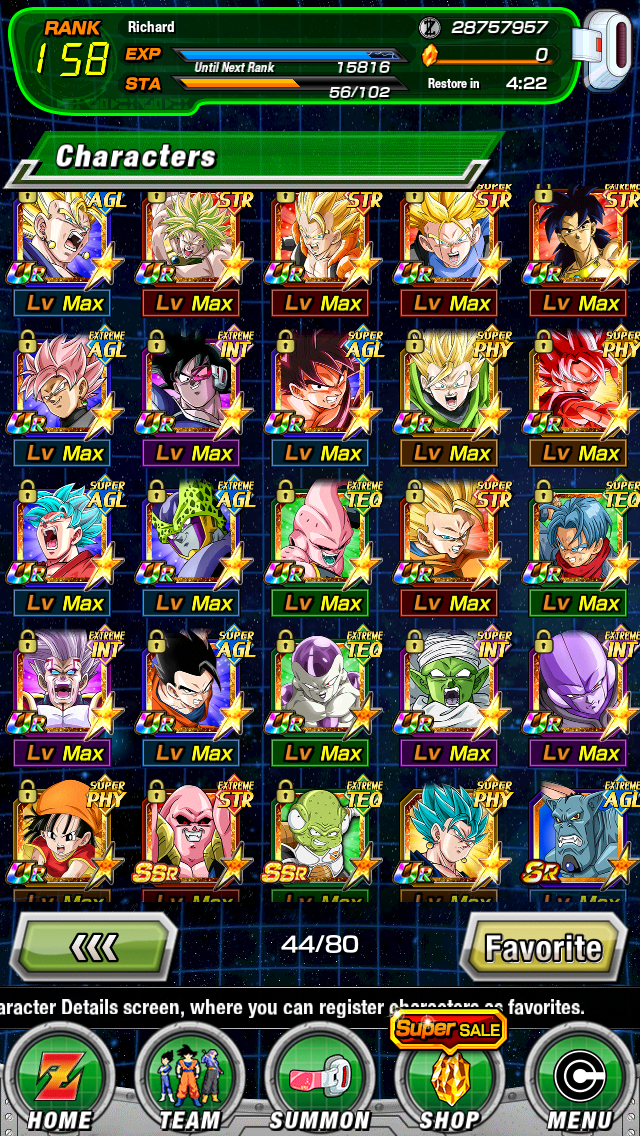Open the TEAM tab
Image resolution: width=640 pixels, height=1136 pixels.
point(189,1079)
